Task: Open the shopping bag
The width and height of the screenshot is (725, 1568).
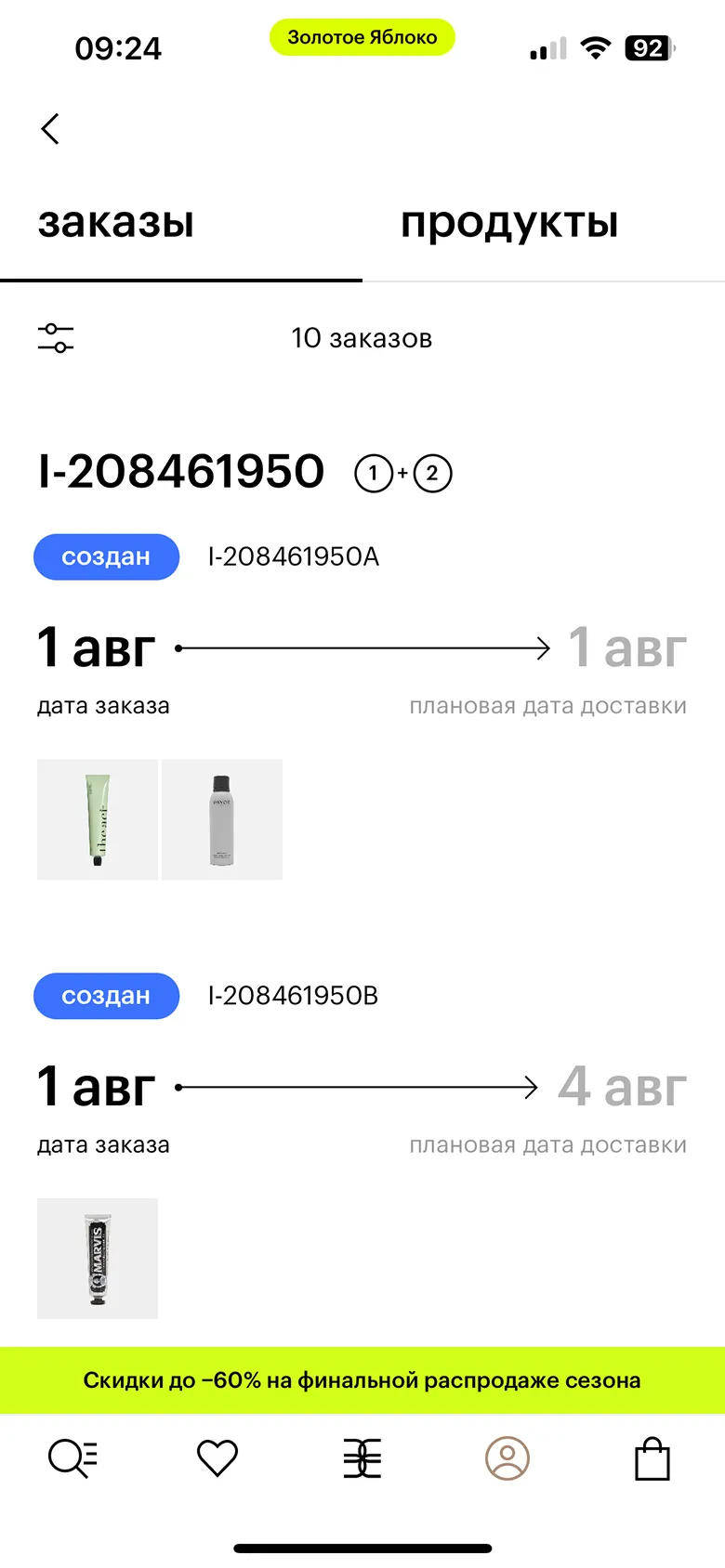Action: point(652,1458)
